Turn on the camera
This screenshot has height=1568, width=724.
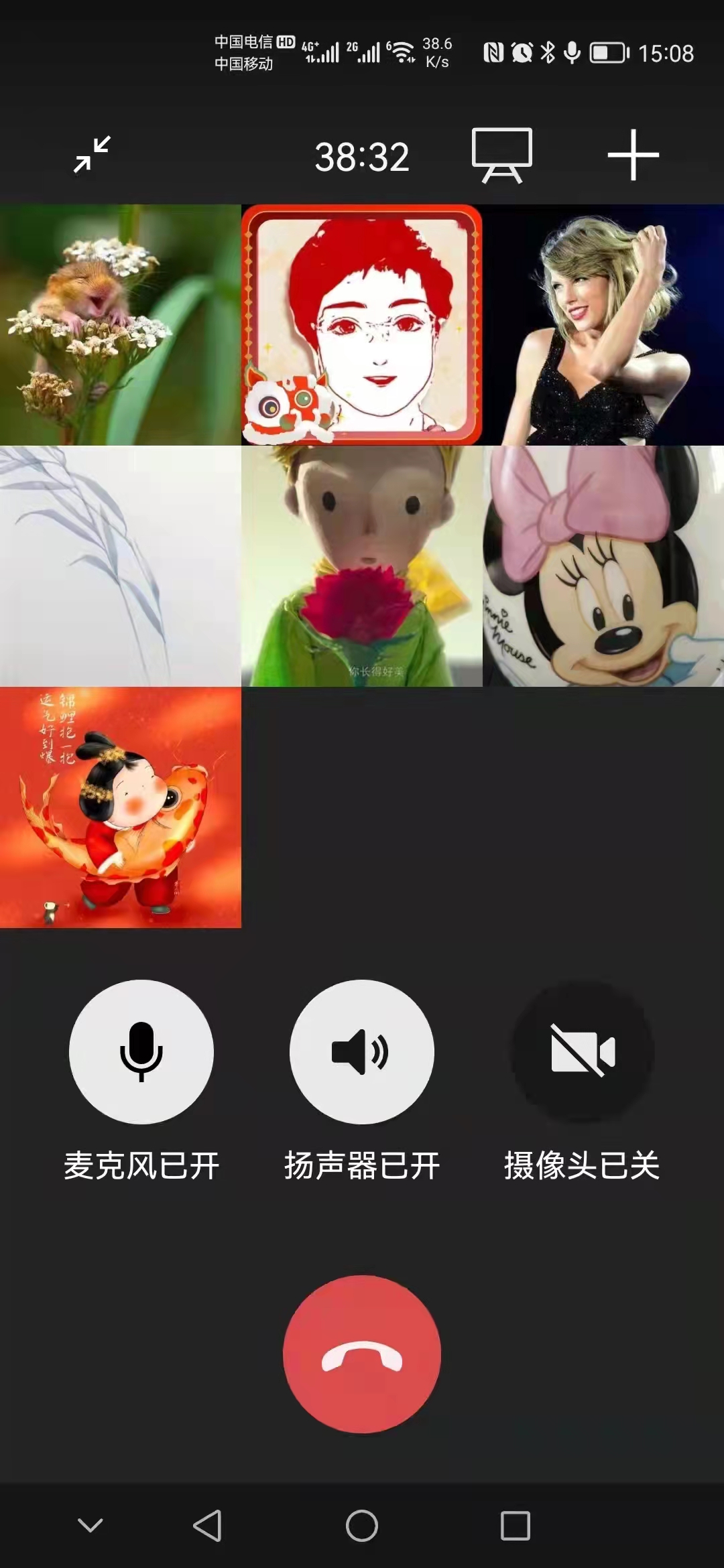coord(583,1051)
